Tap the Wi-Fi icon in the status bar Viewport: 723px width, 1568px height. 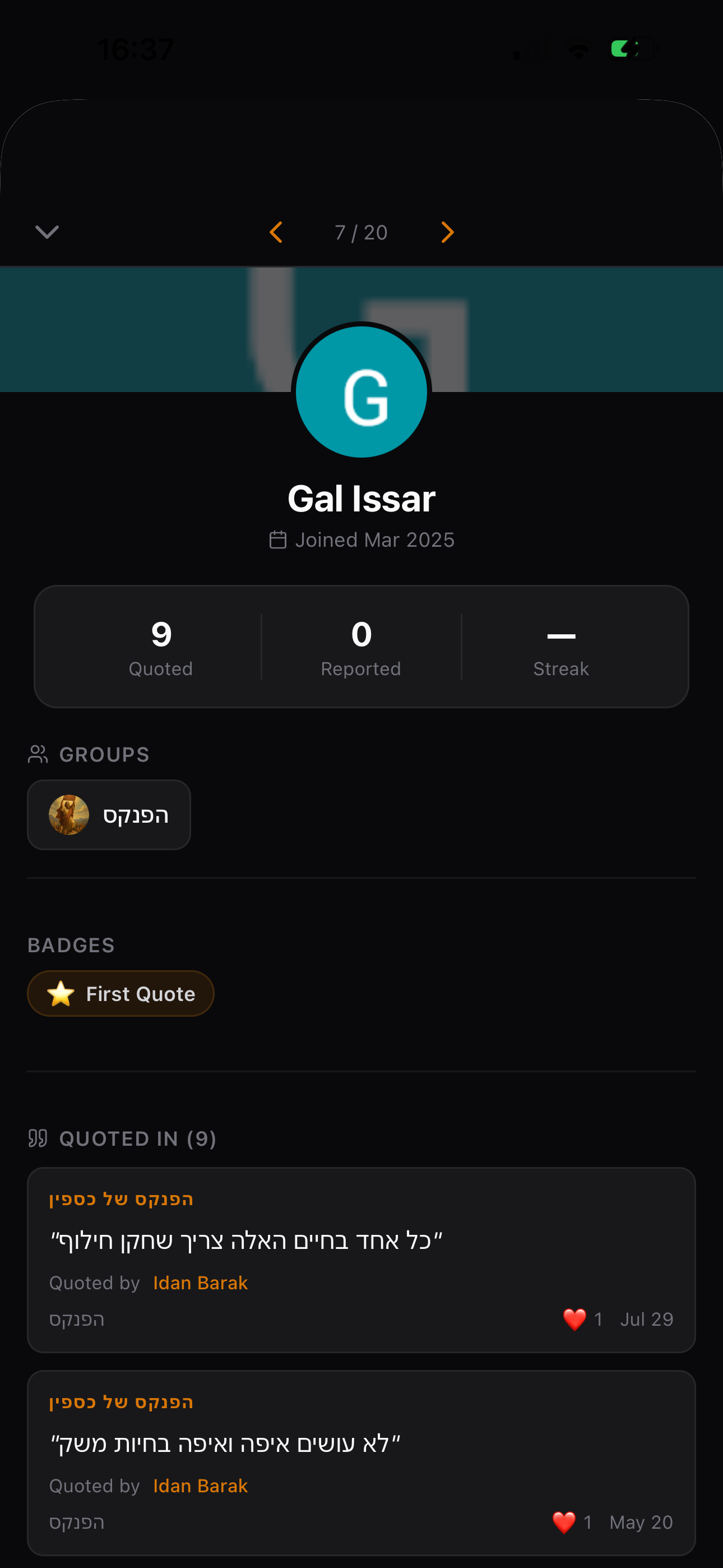click(578, 49)
